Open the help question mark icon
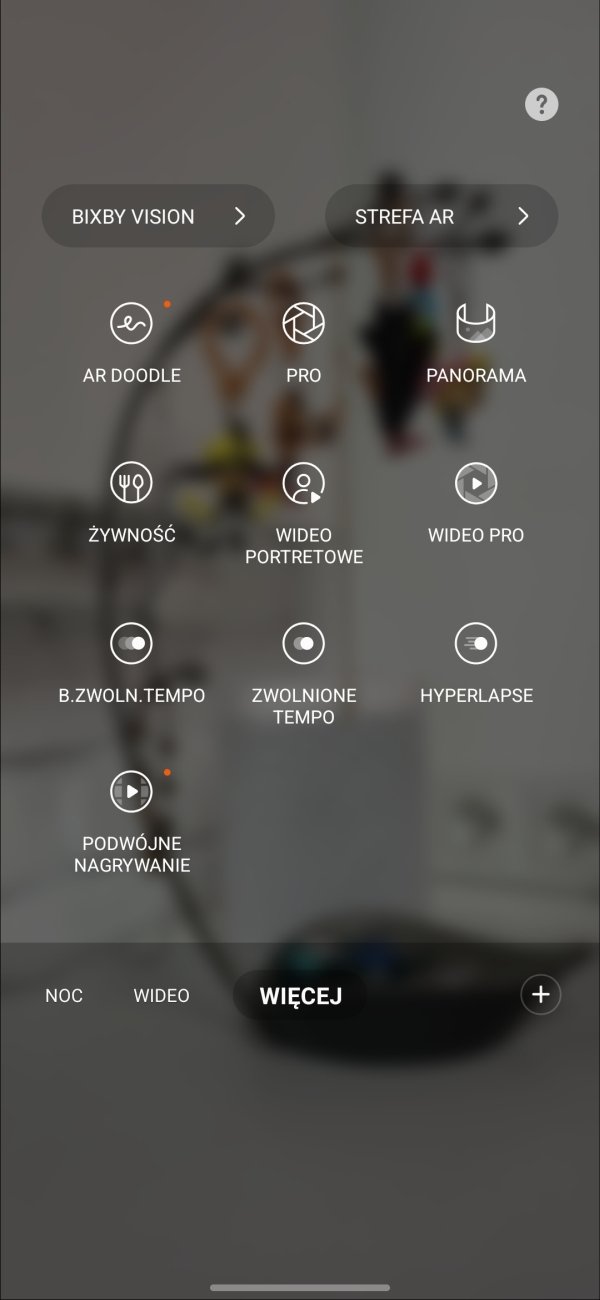The width and height of the screenshot is (600, 1300). tap(541, 104)
